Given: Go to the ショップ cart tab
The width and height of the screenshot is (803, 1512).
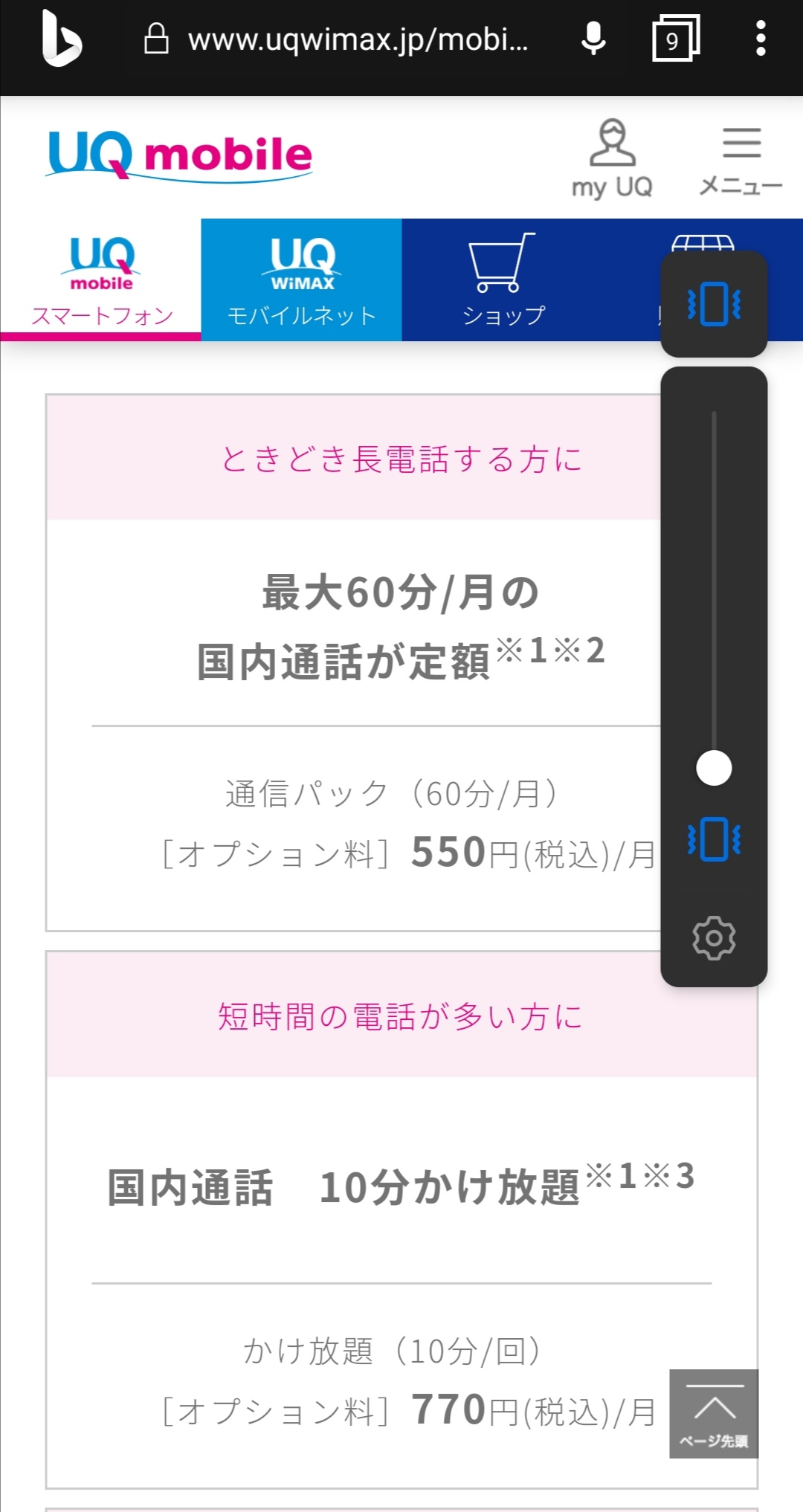Looking at the screenshot, I should click(503, 280).
